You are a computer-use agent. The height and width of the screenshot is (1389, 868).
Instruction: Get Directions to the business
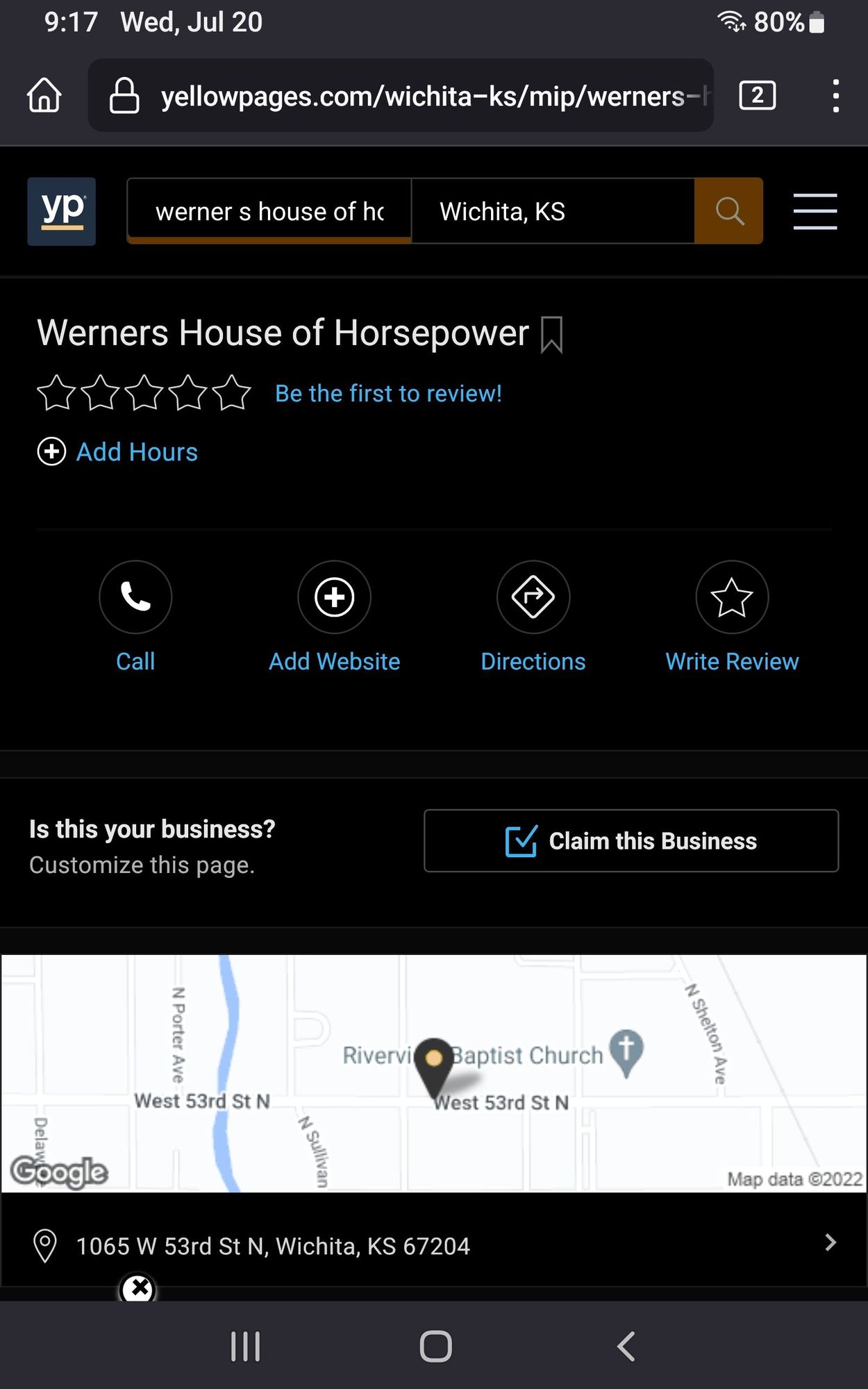coord(533,597)
